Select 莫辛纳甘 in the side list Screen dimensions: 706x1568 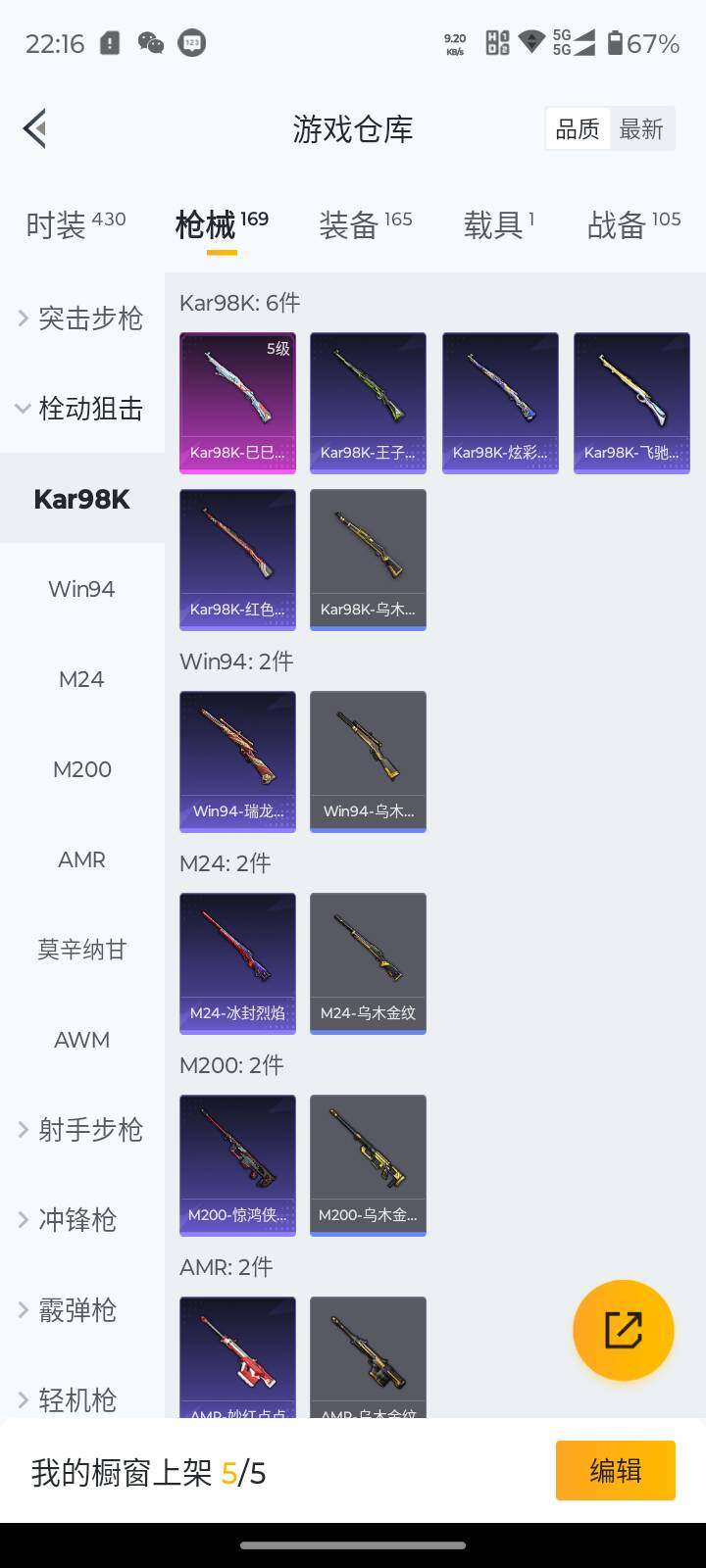[x=81, y=950]
